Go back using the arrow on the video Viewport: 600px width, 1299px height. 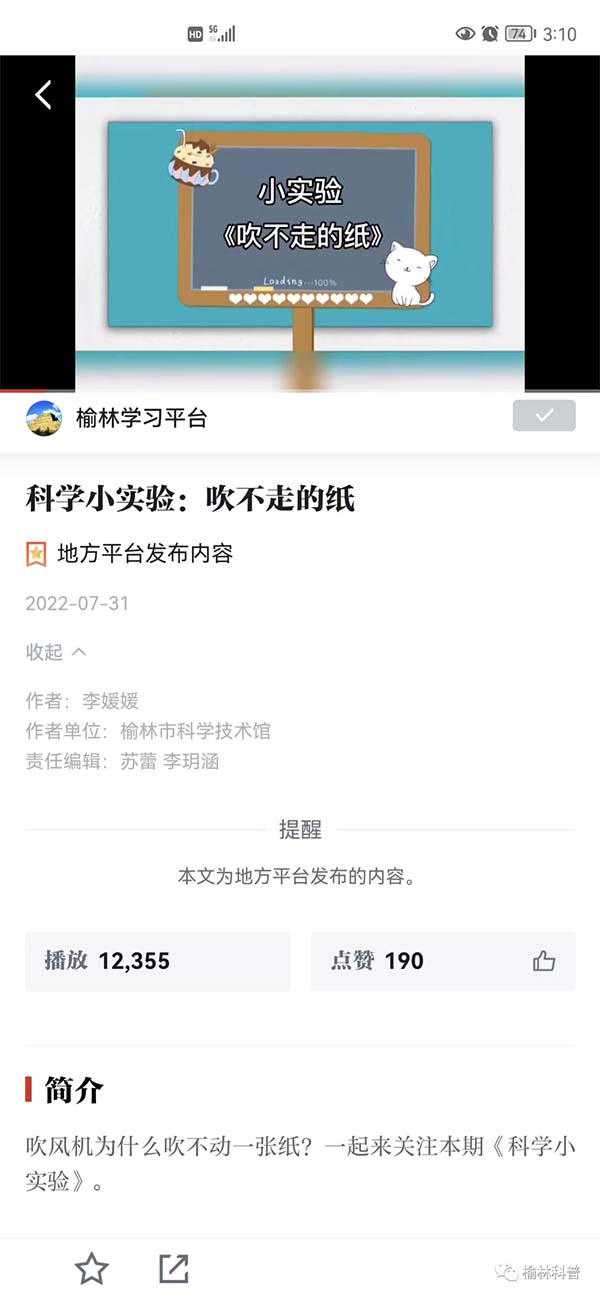click(43, 95)
